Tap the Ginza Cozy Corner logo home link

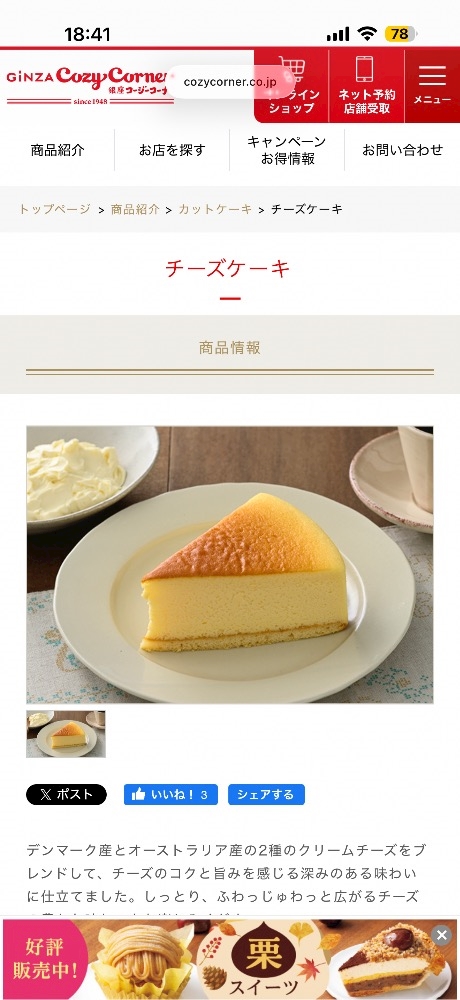click(x=88, y=85)
